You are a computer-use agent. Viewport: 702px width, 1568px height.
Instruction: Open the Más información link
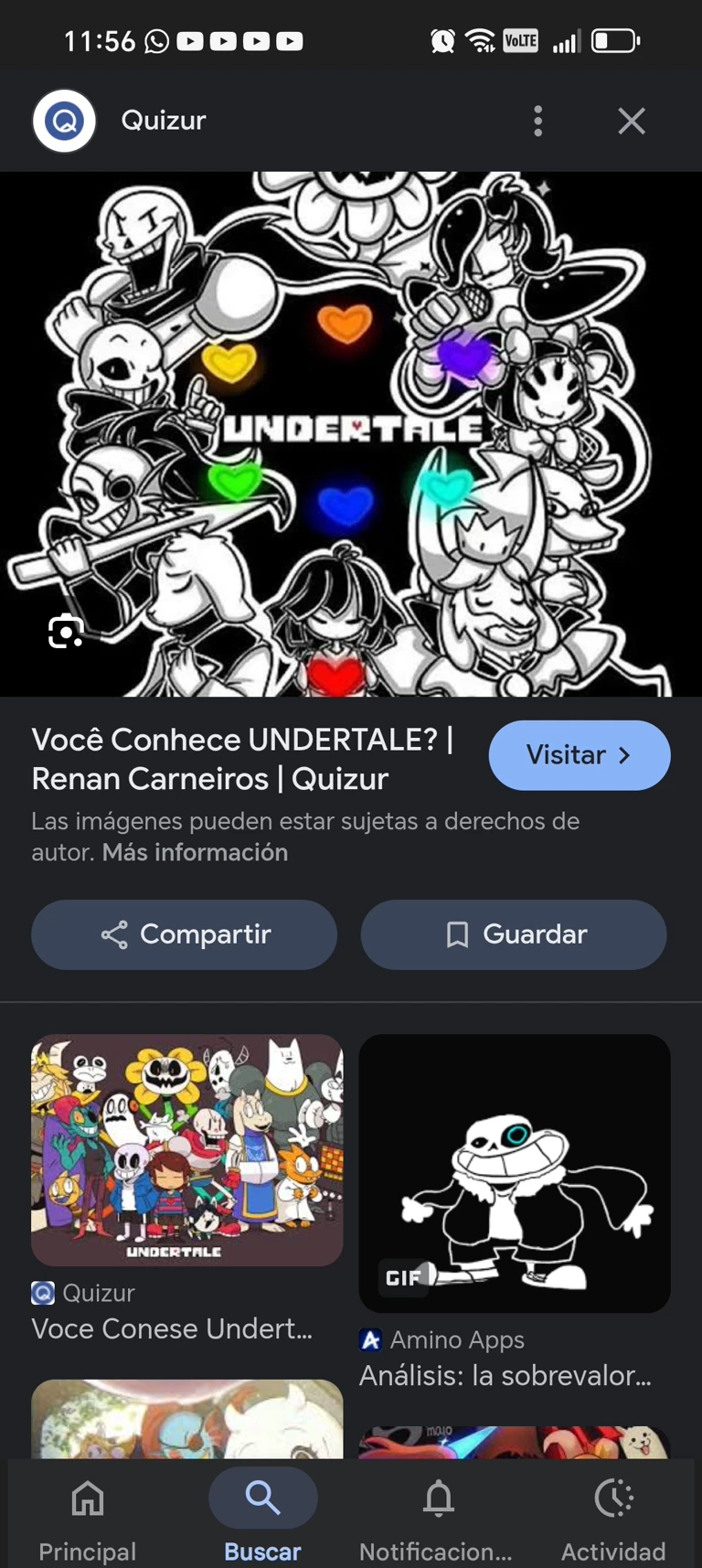[195, 852]
